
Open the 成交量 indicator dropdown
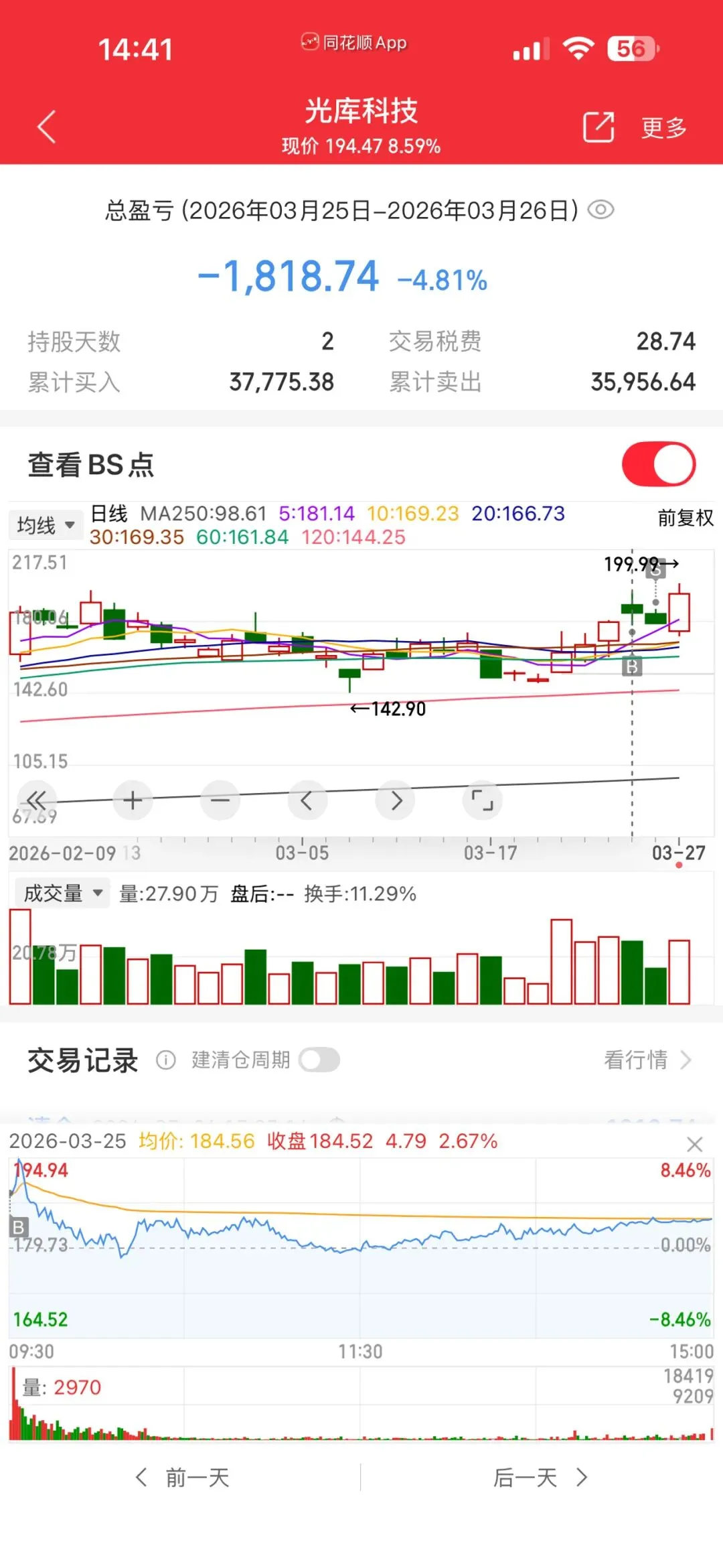[62, 893]
